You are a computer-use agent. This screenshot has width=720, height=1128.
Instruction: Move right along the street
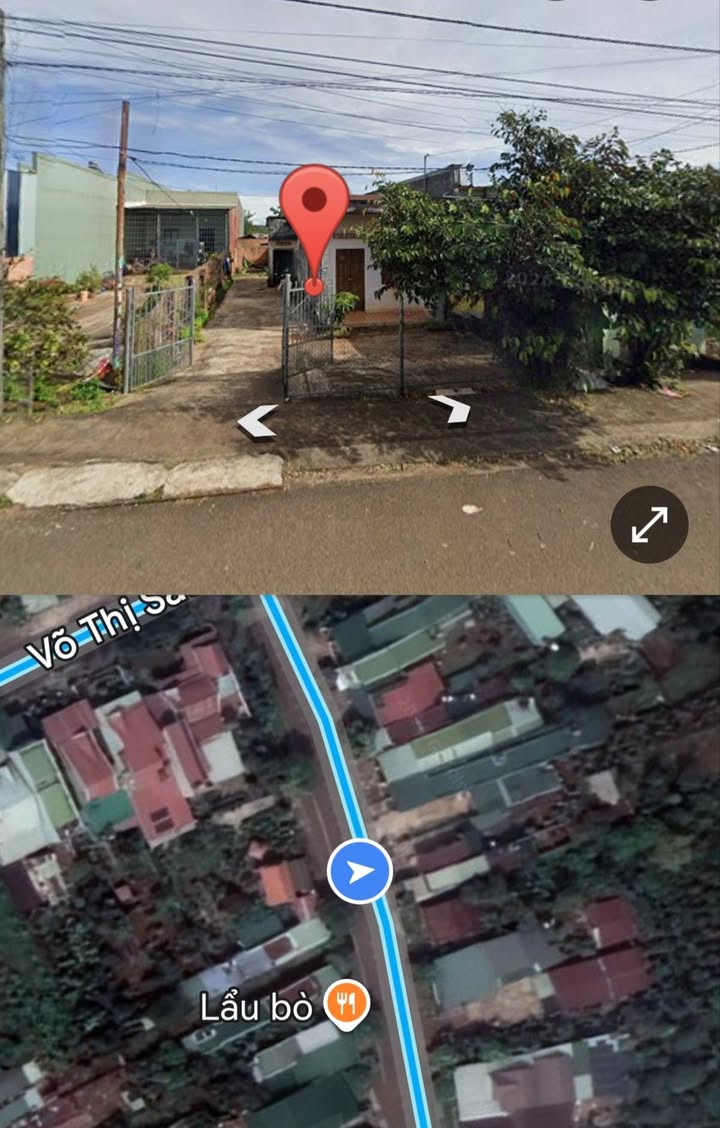(451, 408)
